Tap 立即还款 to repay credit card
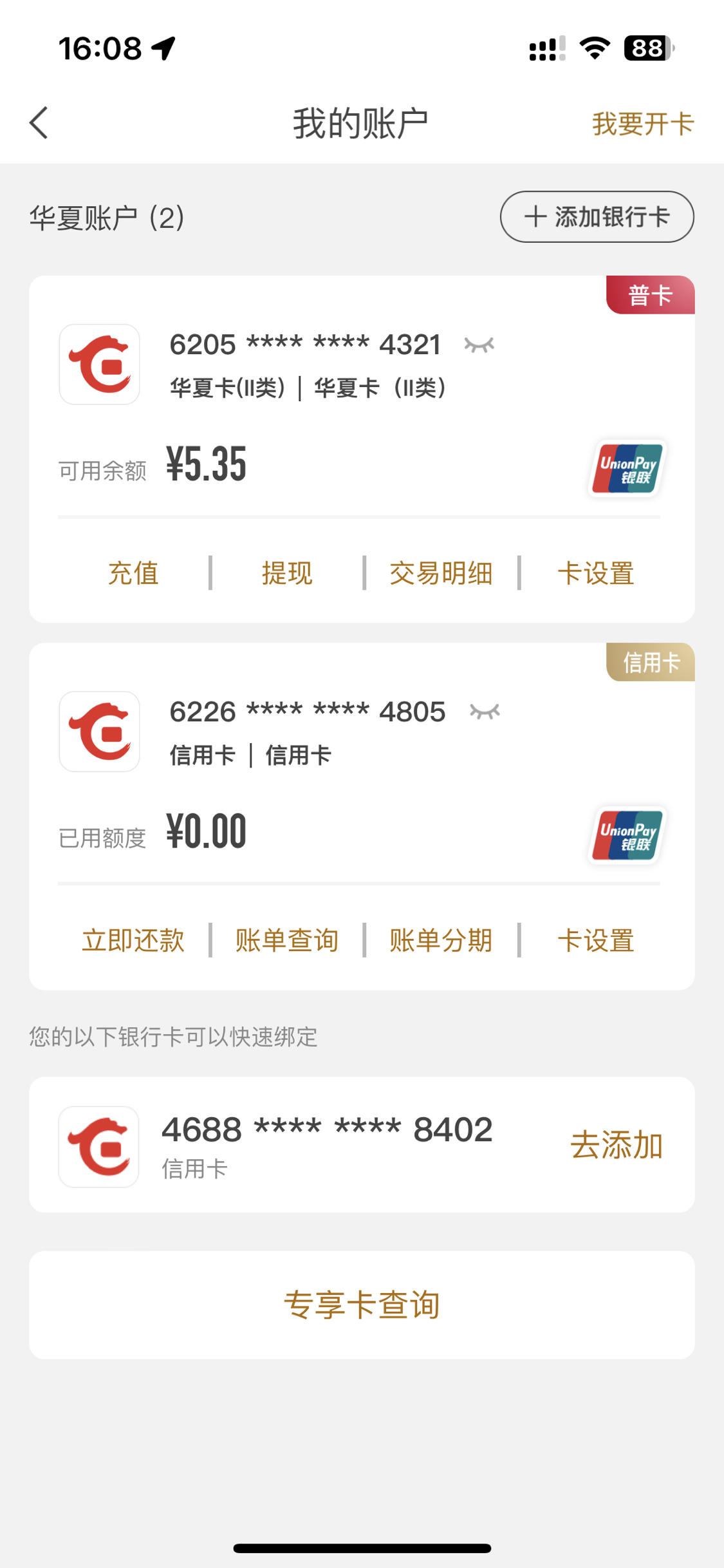The height and width of the screenshot is (1568, 724). point(133,940)
